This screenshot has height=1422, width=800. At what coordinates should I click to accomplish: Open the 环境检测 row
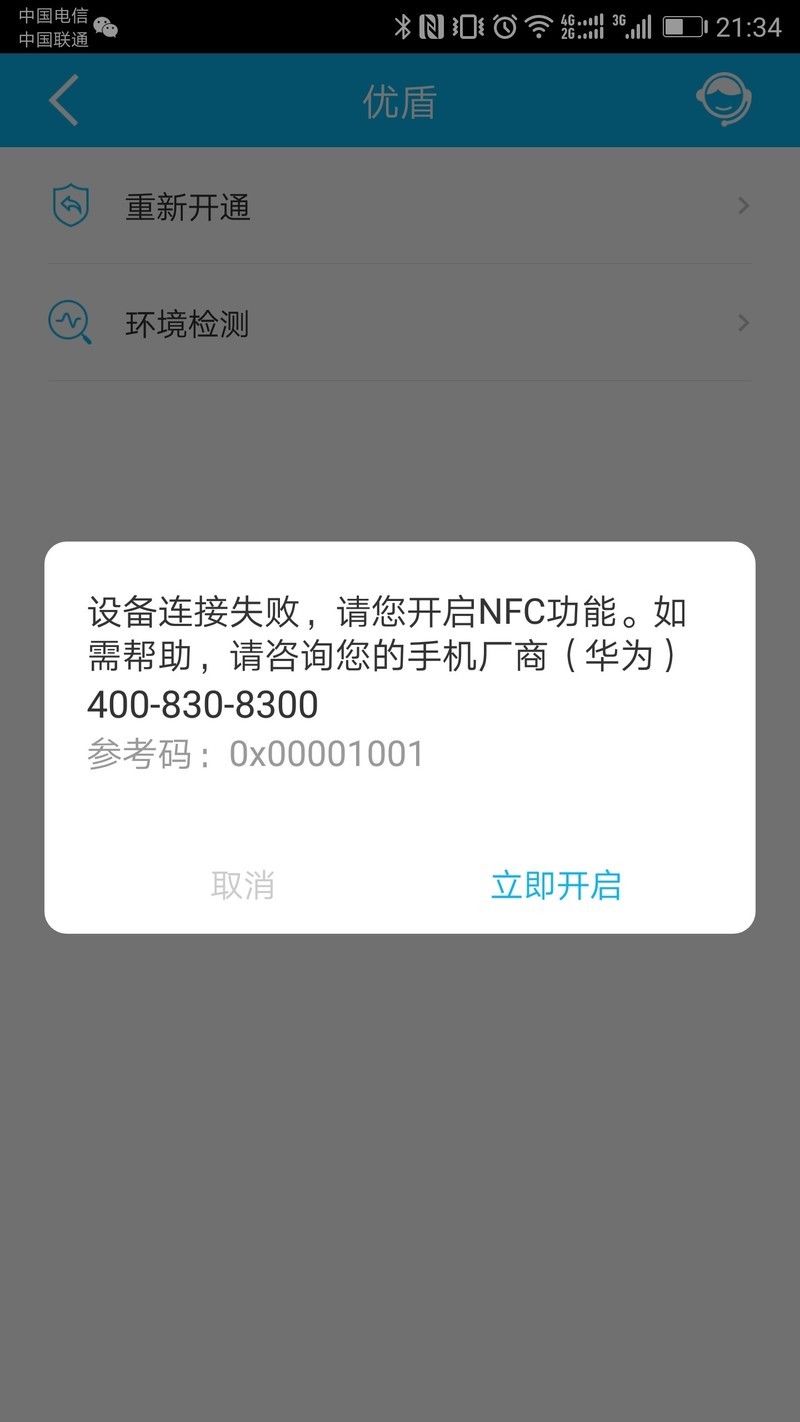400,323
